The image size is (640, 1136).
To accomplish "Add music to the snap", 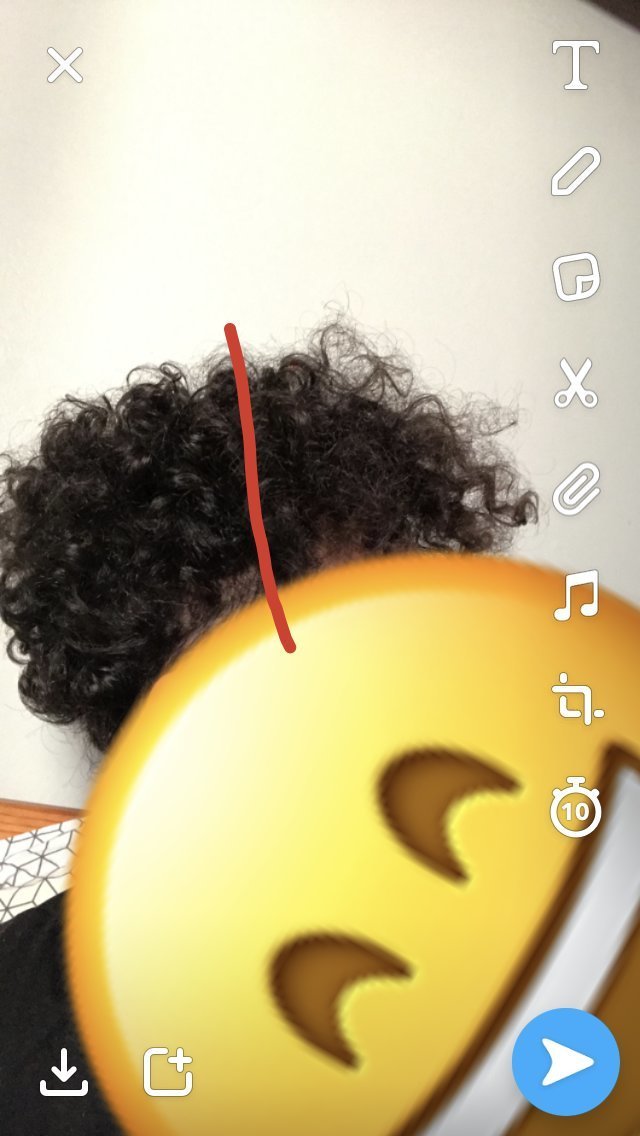I will click(576, 595).
